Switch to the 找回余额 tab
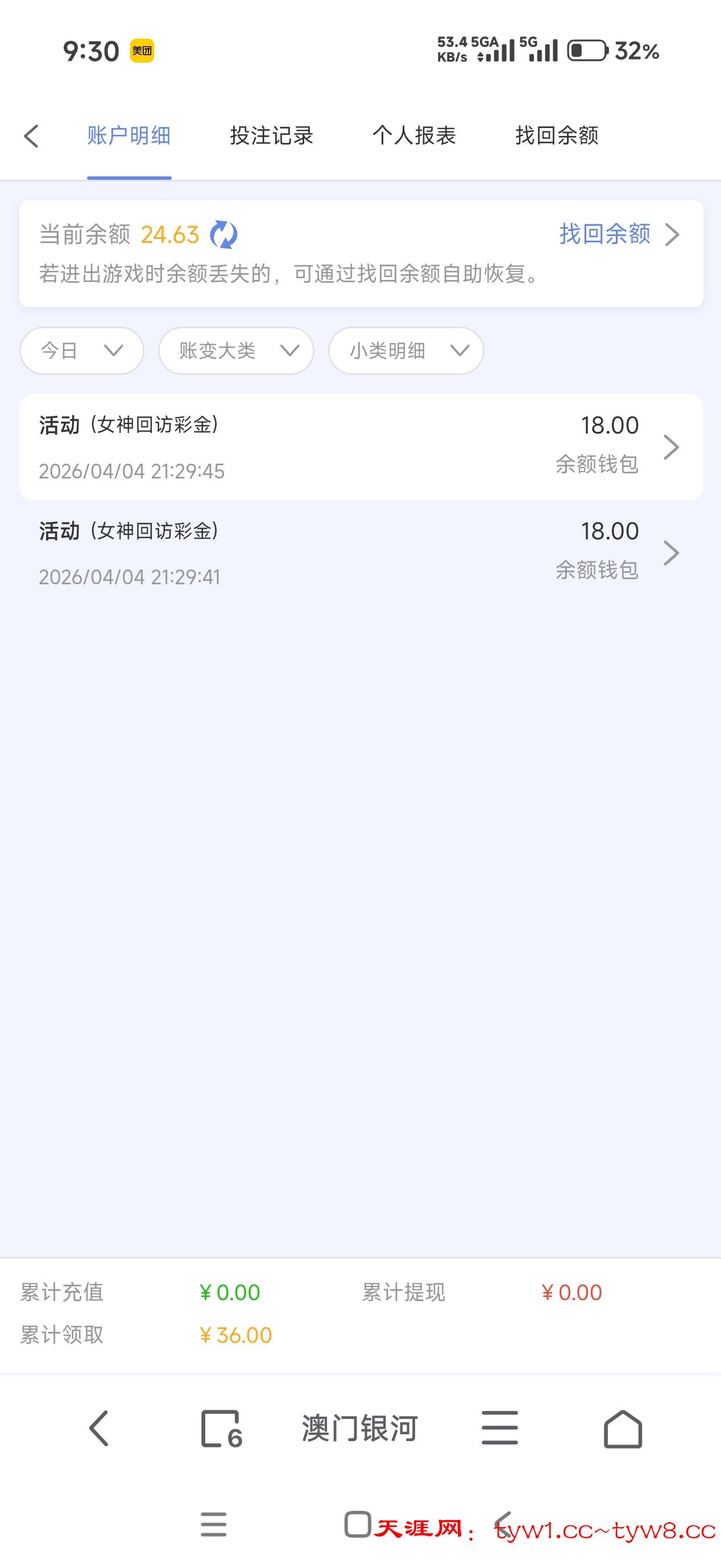Screen dimensions: 721x1568 557,136
